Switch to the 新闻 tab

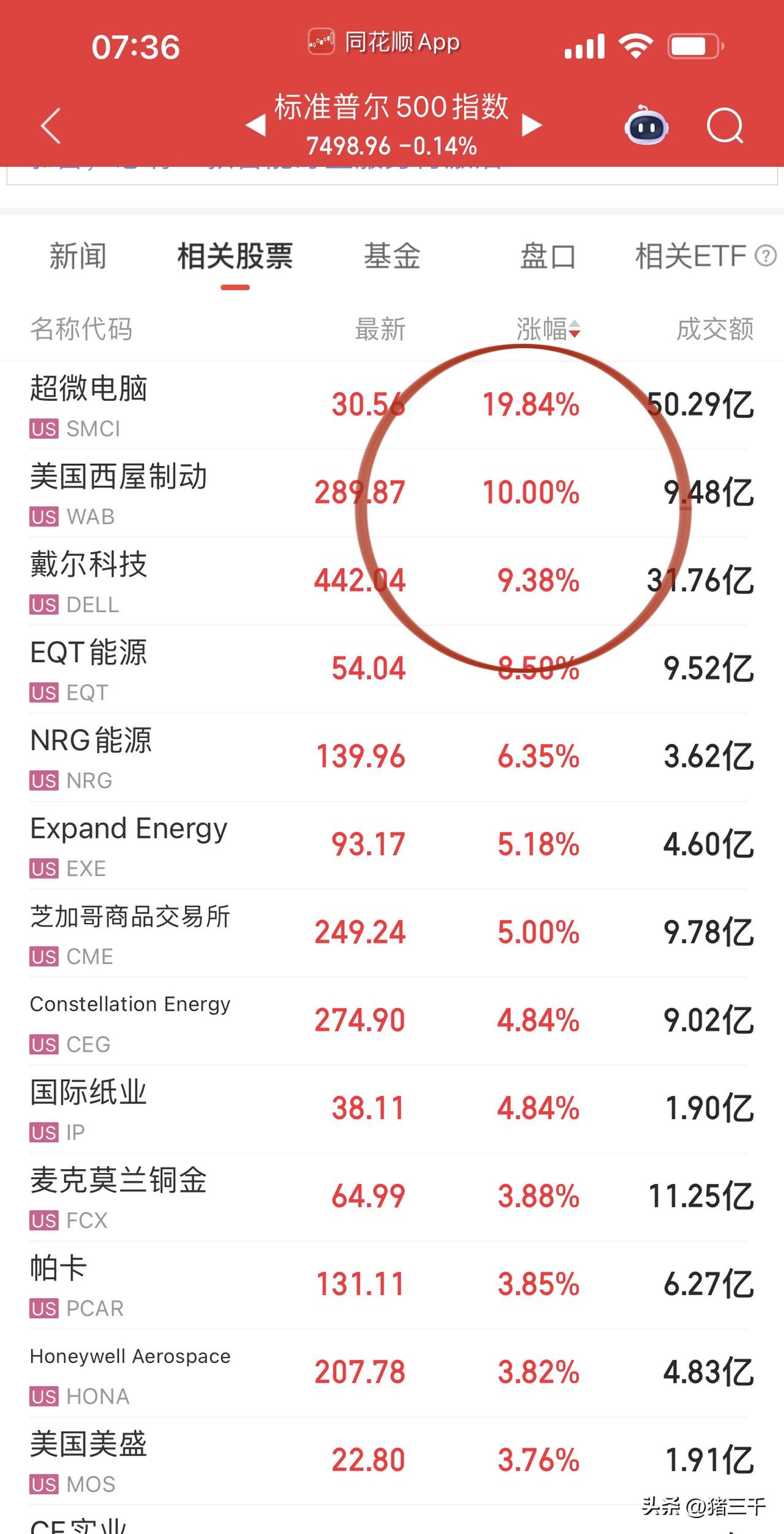(x=78, y=256)
